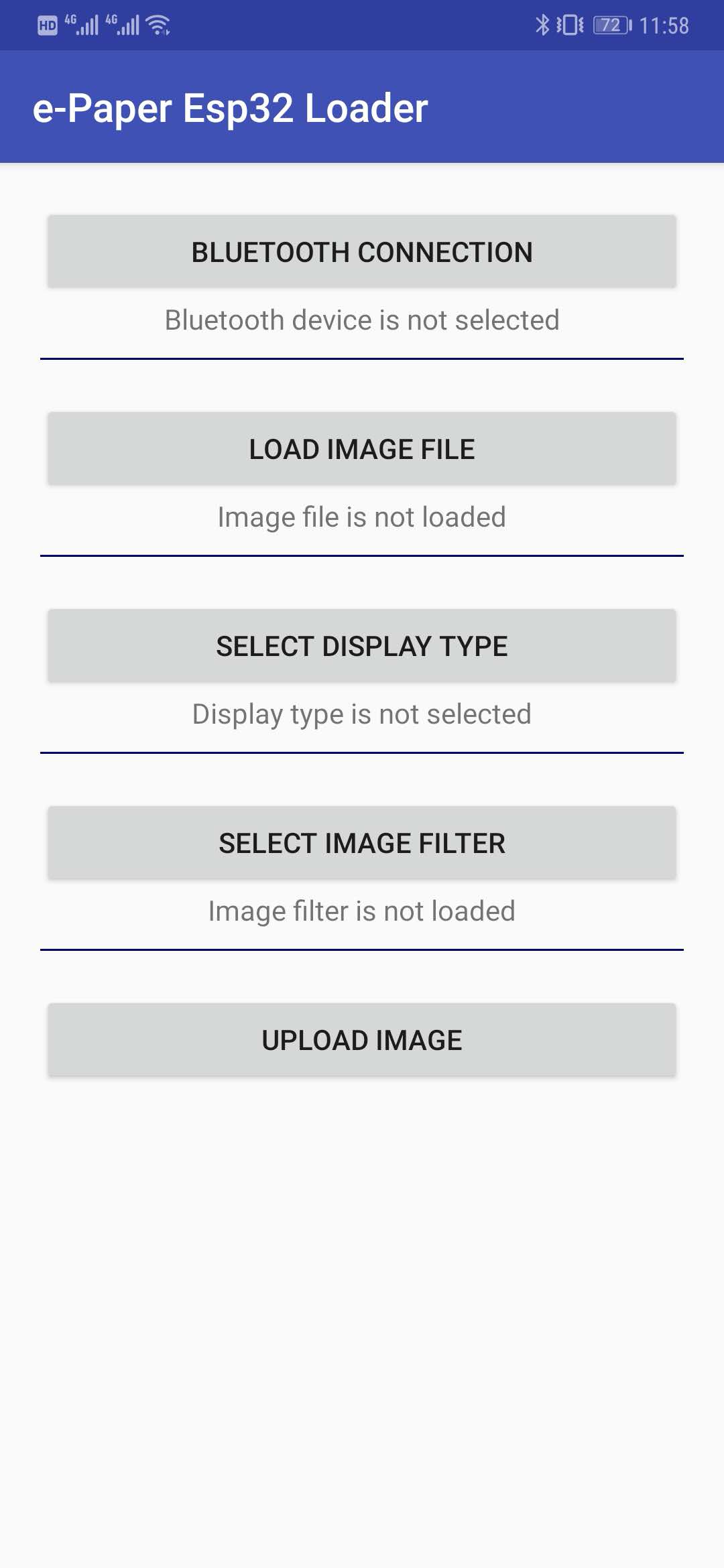Tap Load Image File
Screen dimensions: 724x1568
coord(362,449)
